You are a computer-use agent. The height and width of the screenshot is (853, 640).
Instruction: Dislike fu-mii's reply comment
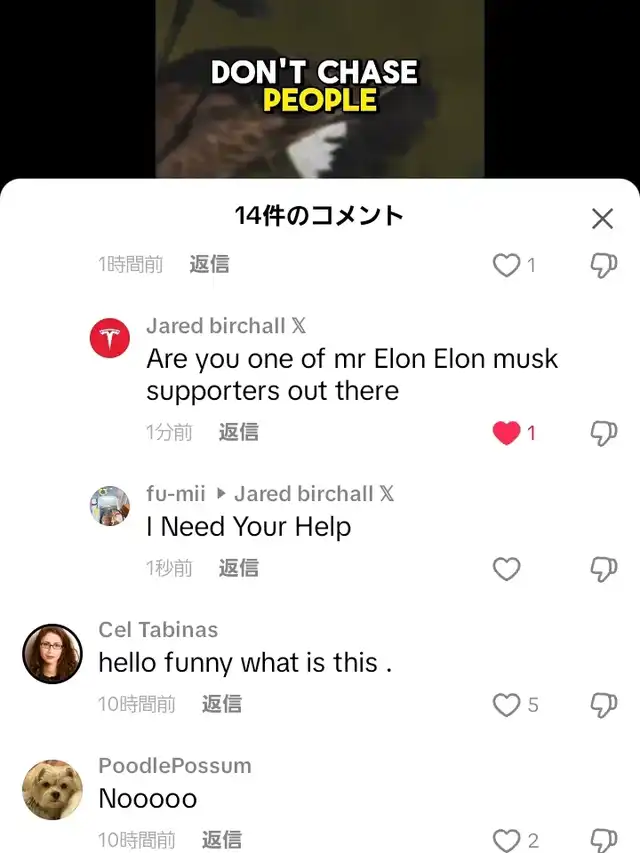coord(604,568)
